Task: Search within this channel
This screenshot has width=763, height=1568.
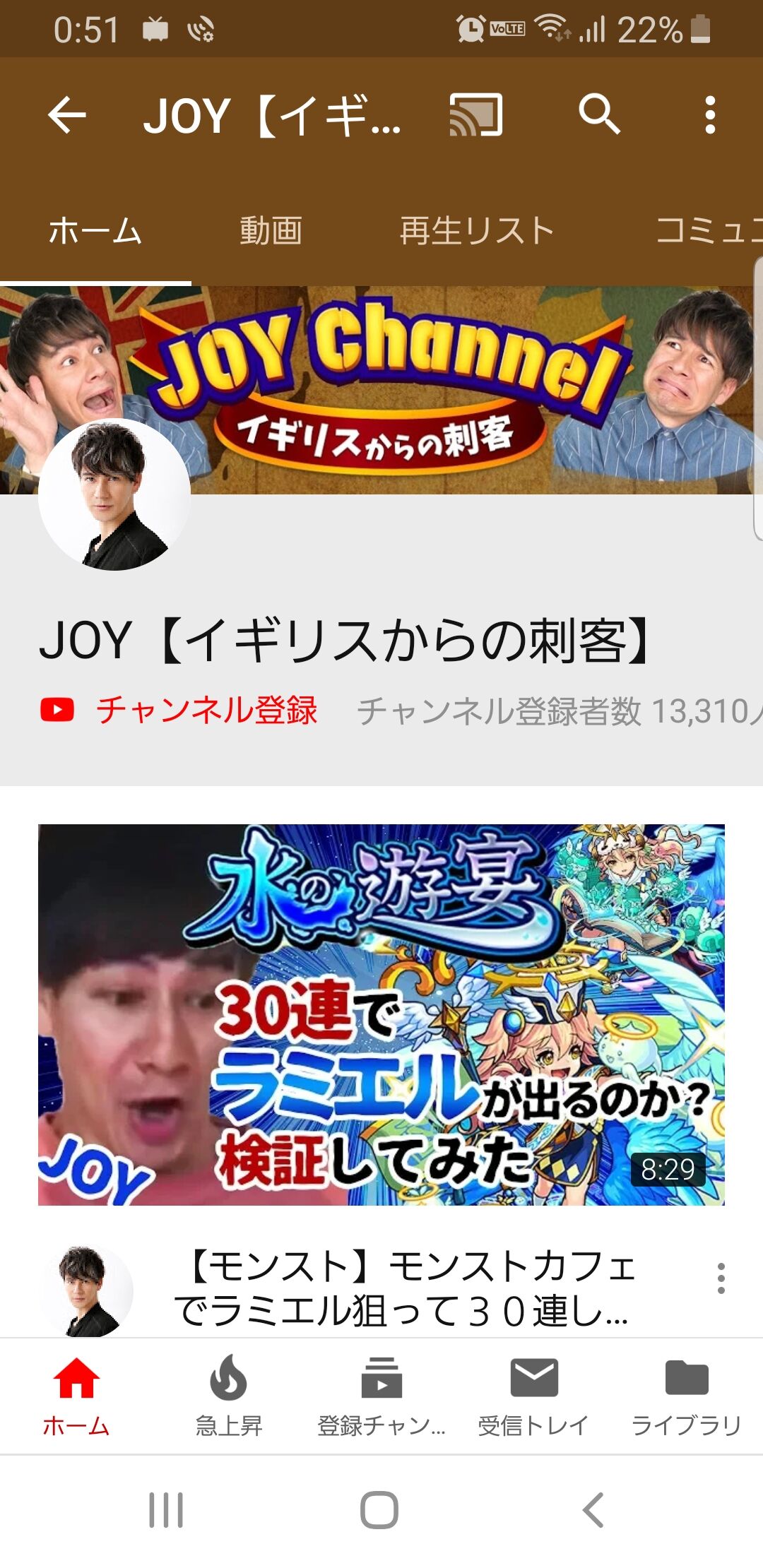Action: (x=599, y=114)
